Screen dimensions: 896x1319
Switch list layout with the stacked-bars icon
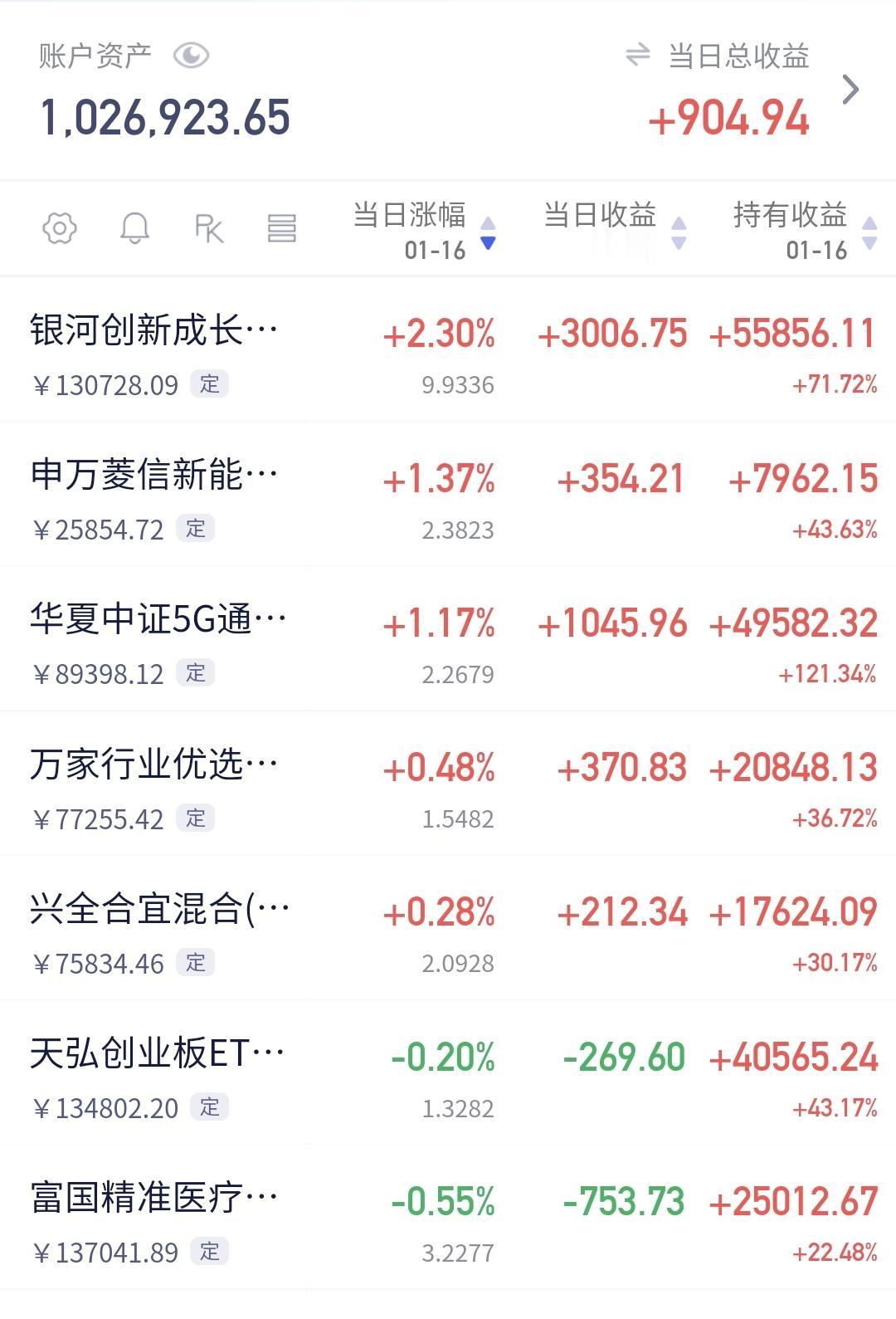tap(282, 228)
